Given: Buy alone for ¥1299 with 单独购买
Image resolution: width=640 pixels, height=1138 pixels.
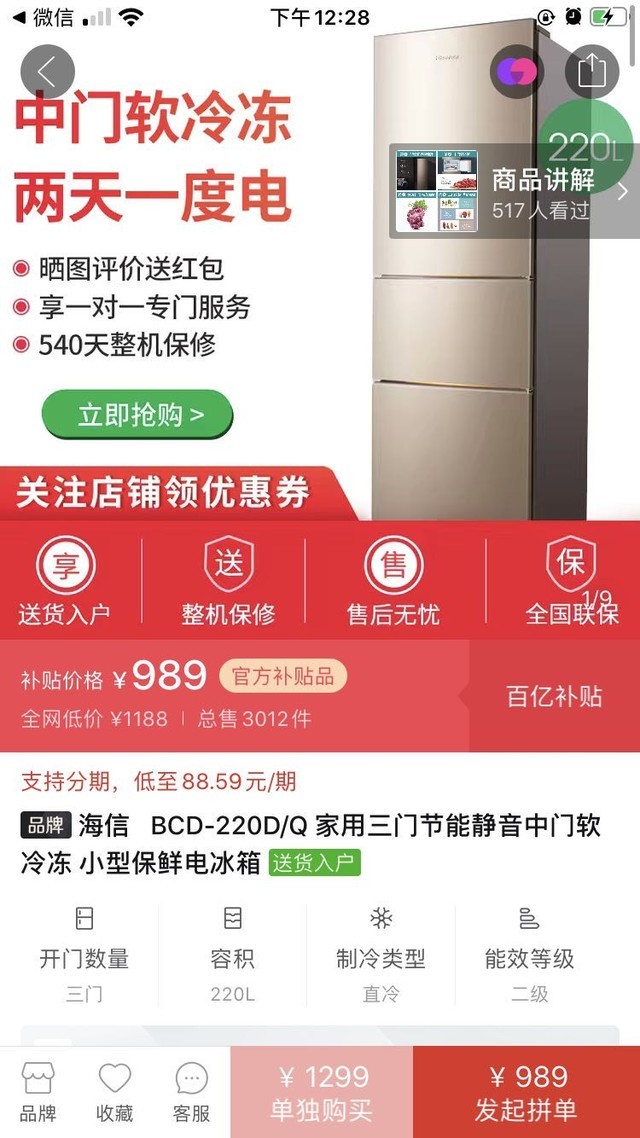Looking at the screenshot, I should 322,1092.
